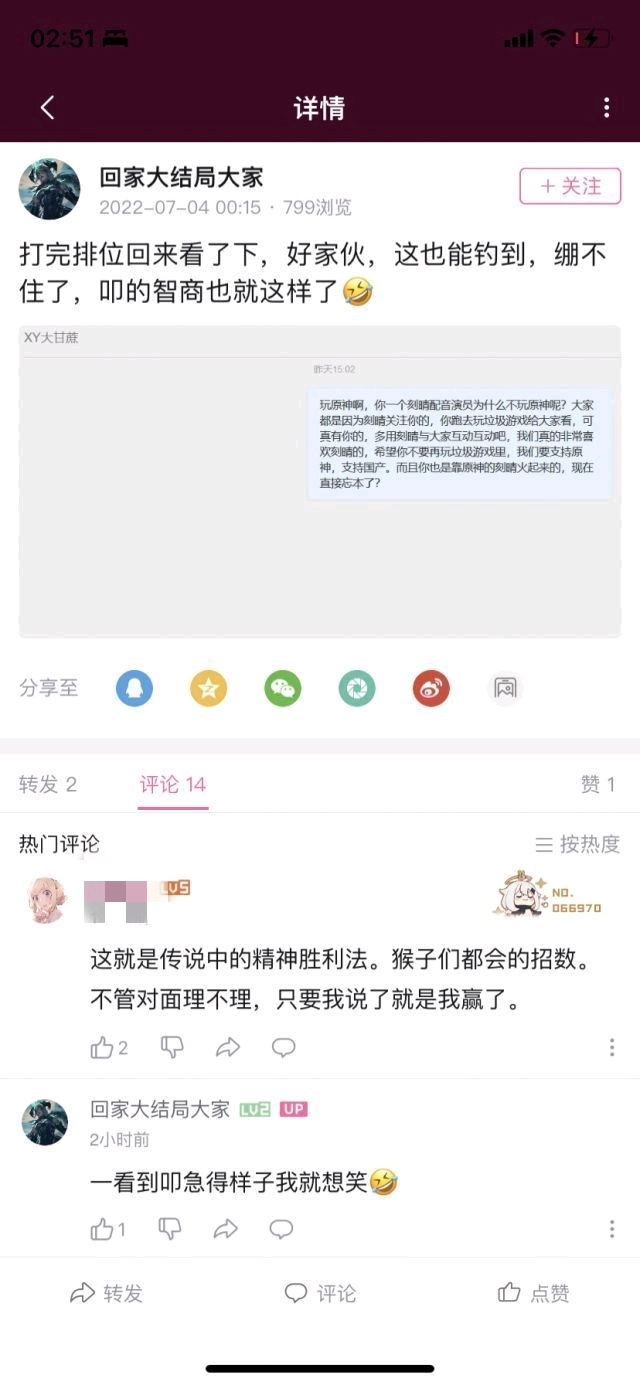Open more options on 精神胜利法 comment

tap(612, 1048)
